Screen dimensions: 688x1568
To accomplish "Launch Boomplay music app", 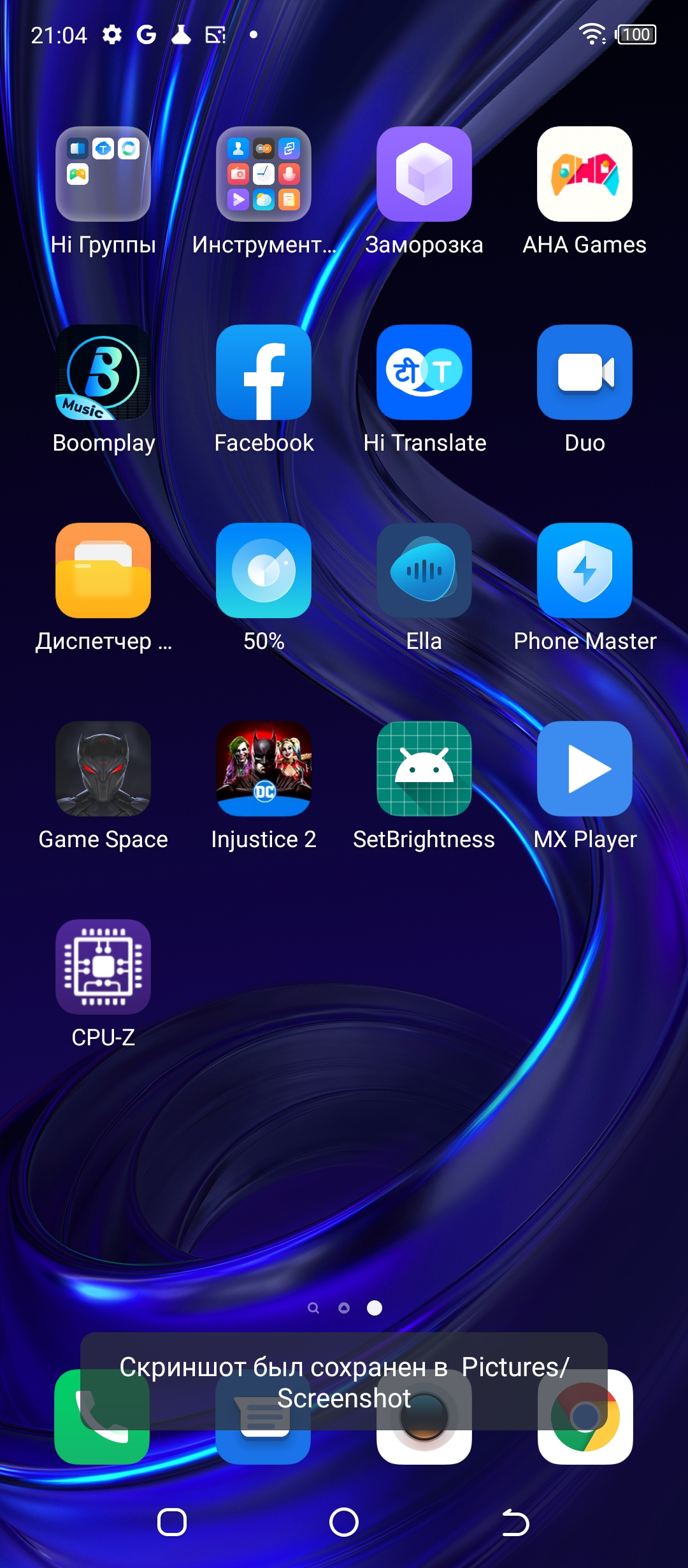I will click(103, 372).
